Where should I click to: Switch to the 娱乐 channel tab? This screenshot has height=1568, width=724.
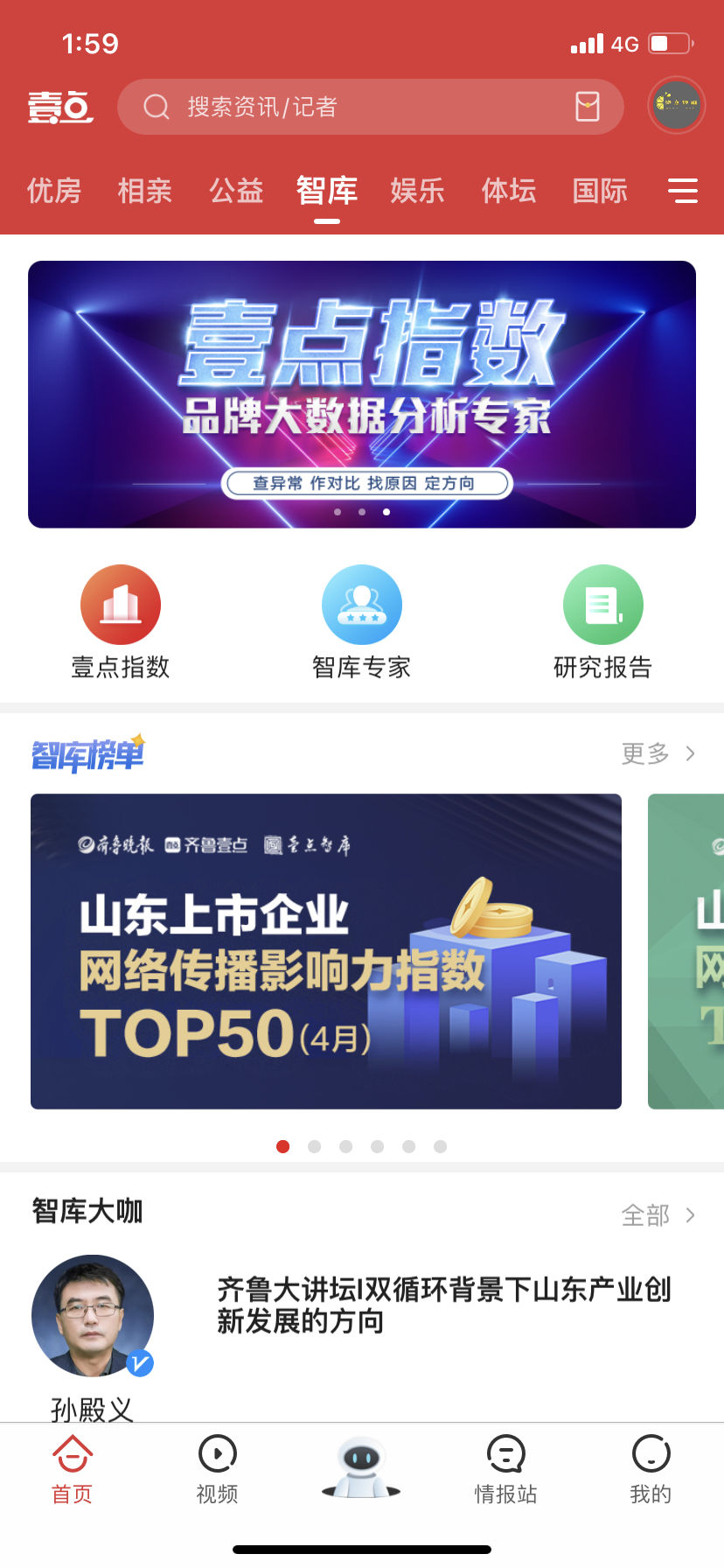(418, 191)
